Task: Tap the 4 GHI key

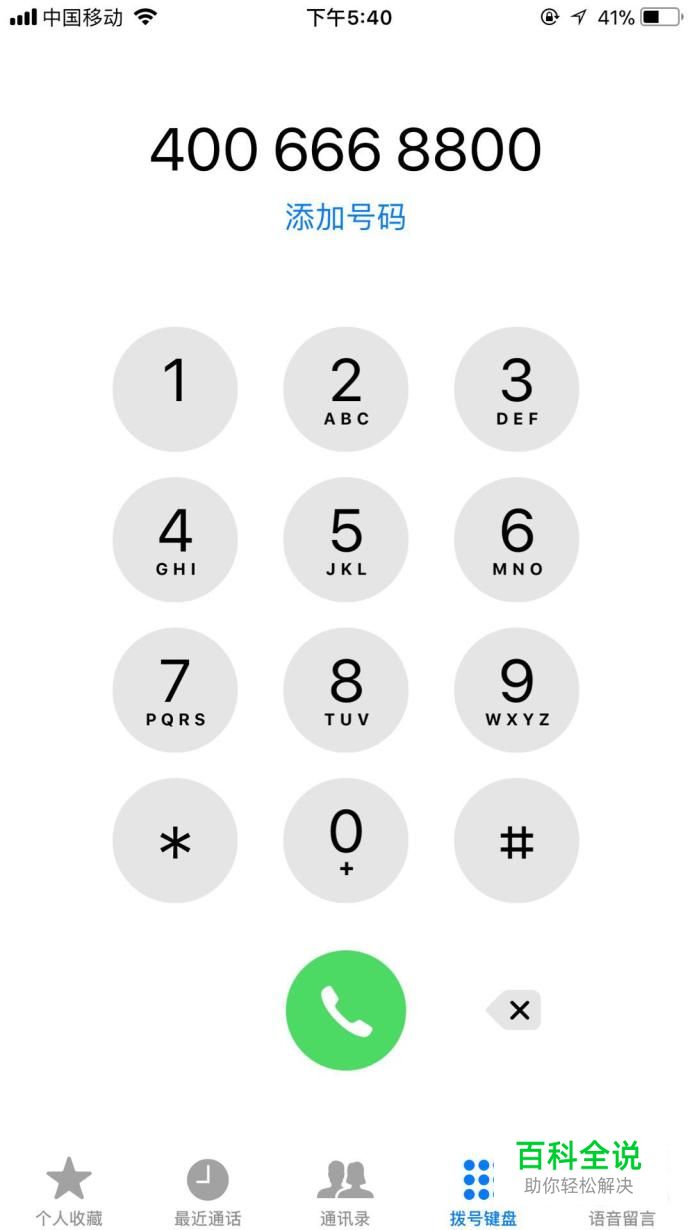Action: (175, 540)
